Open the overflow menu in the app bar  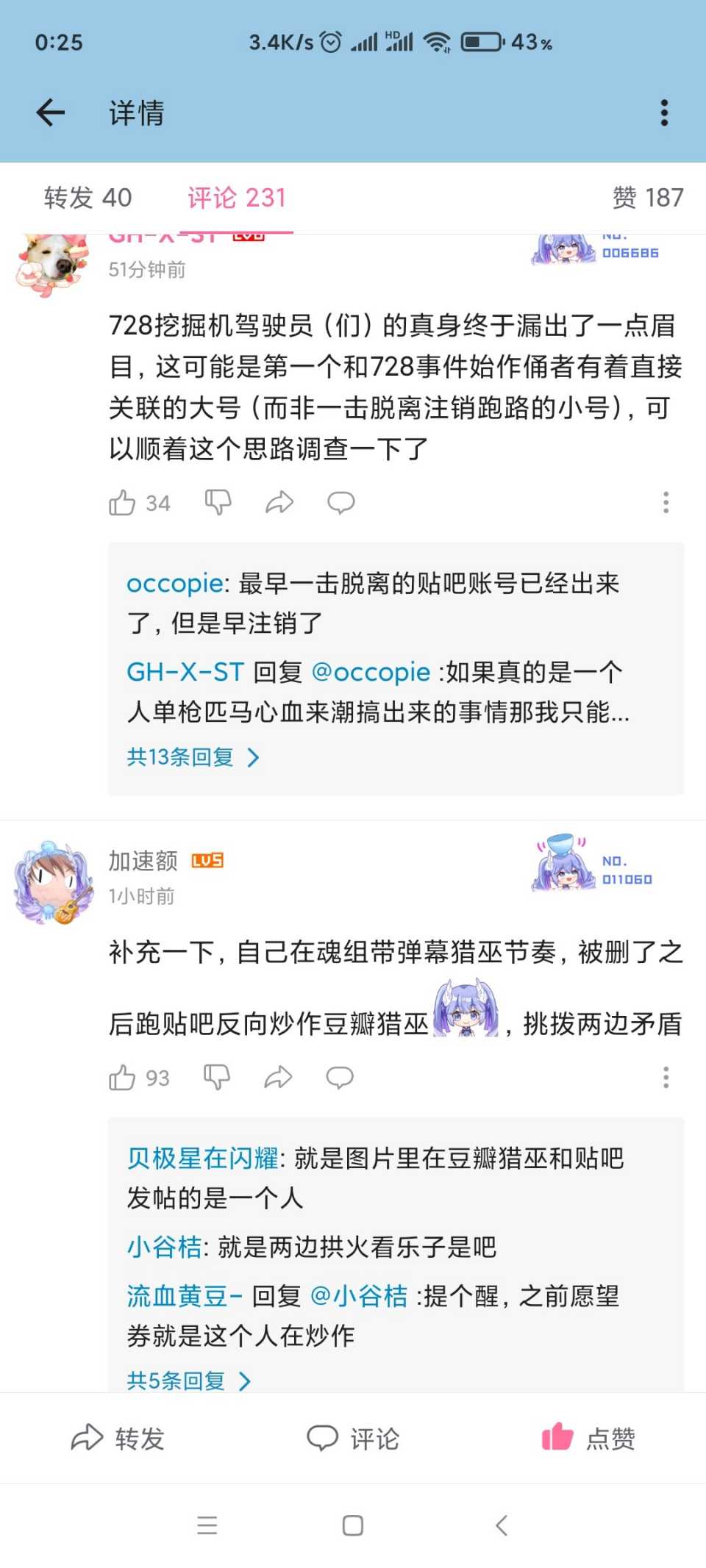[664, 112]
